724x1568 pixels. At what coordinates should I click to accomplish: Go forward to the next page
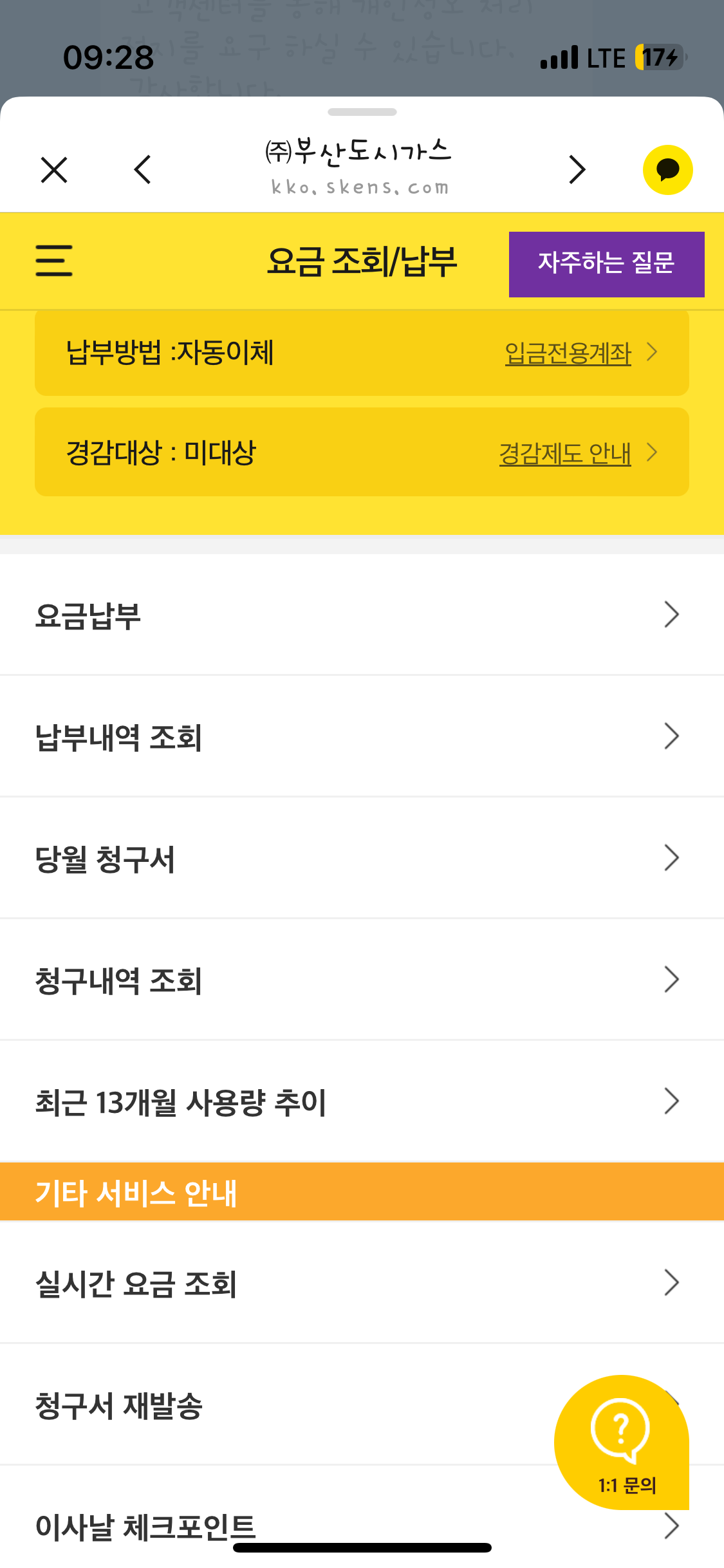tap(577, 170)
